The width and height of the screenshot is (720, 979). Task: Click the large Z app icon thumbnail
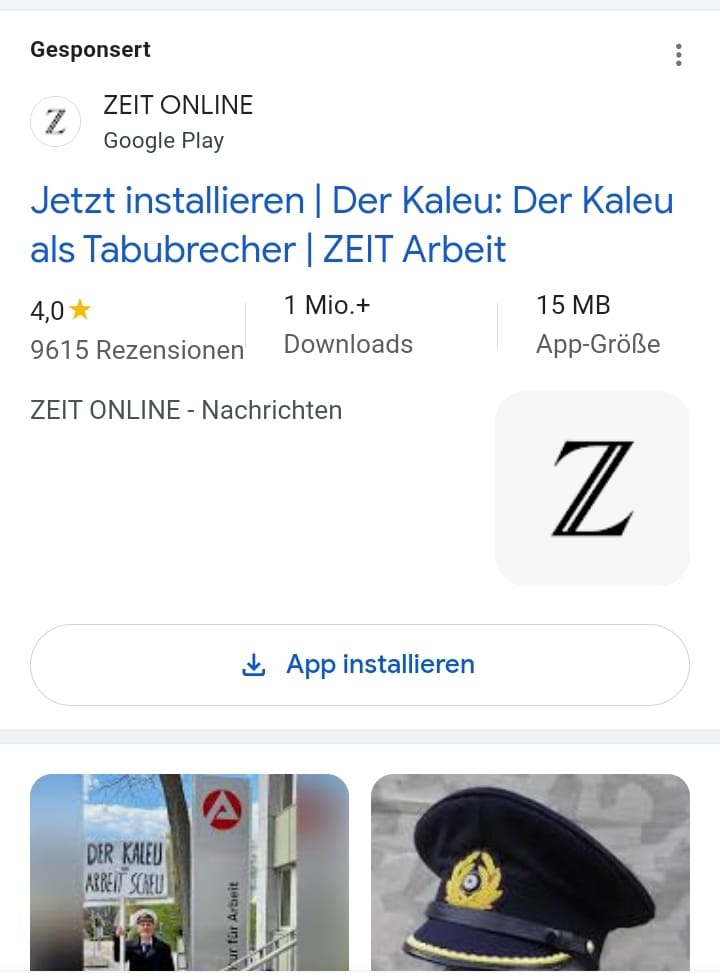click(592, 488)
